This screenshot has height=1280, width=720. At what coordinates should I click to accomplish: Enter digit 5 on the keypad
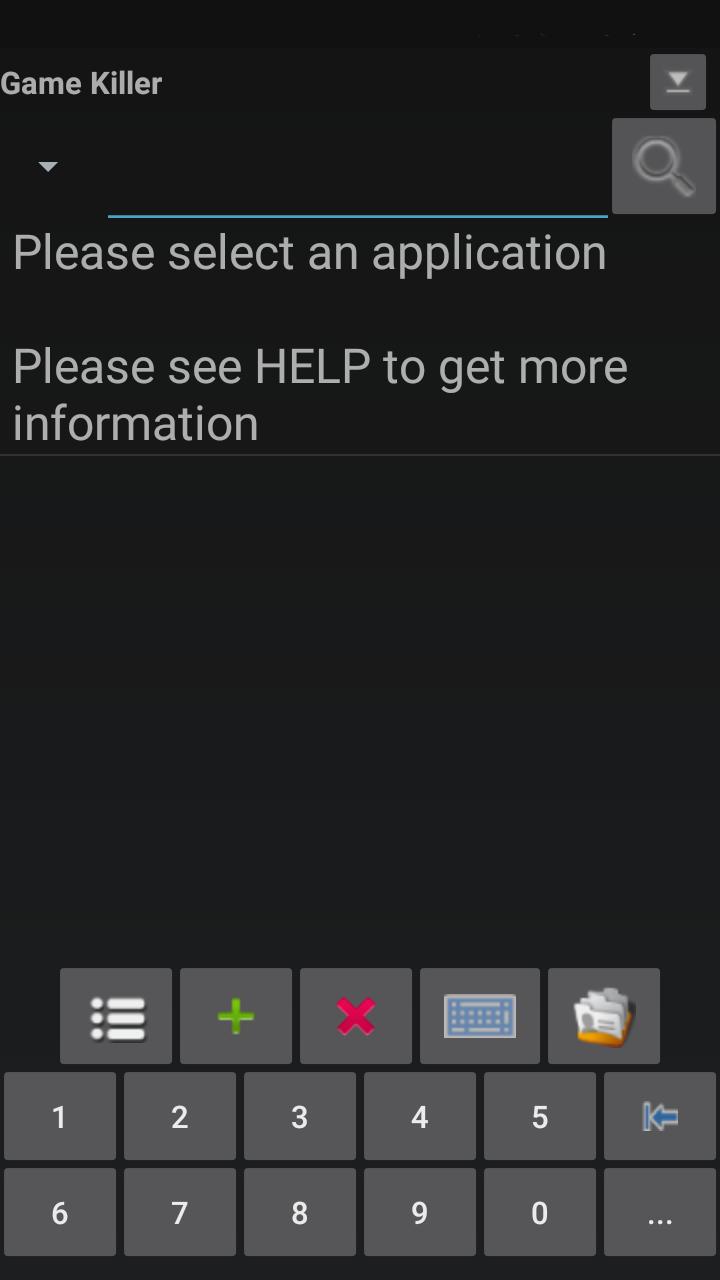[x=540, y=1116]
